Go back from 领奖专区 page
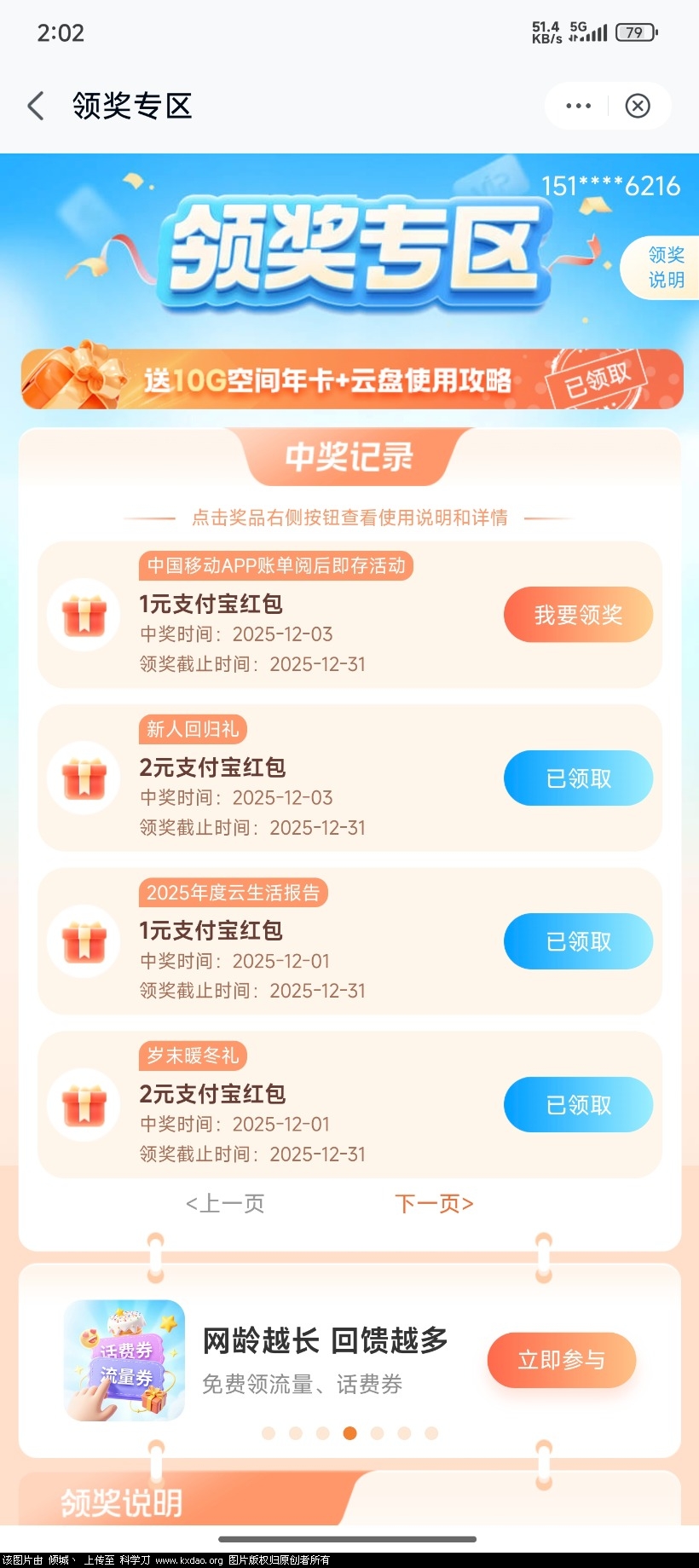Screen dimensions: 699x1568 click(36, 106)
